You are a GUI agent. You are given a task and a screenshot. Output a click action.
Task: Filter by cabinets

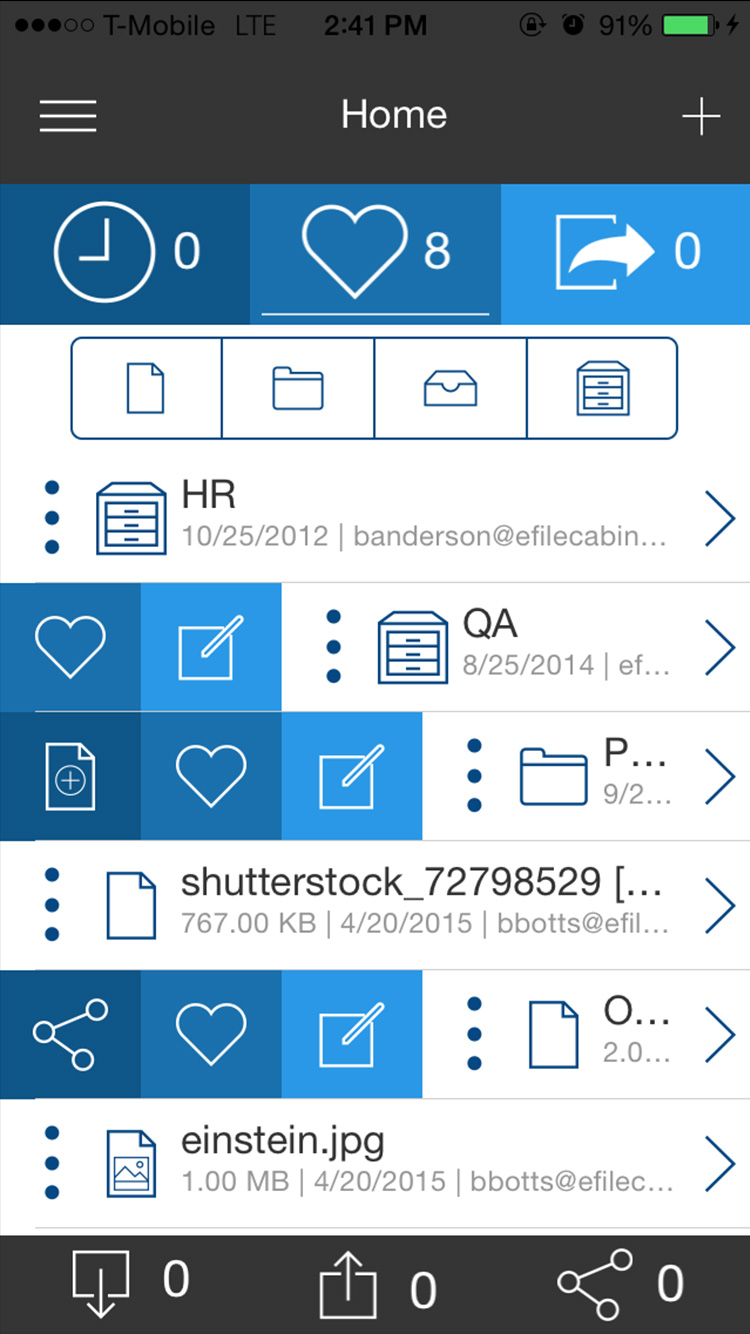603,388
